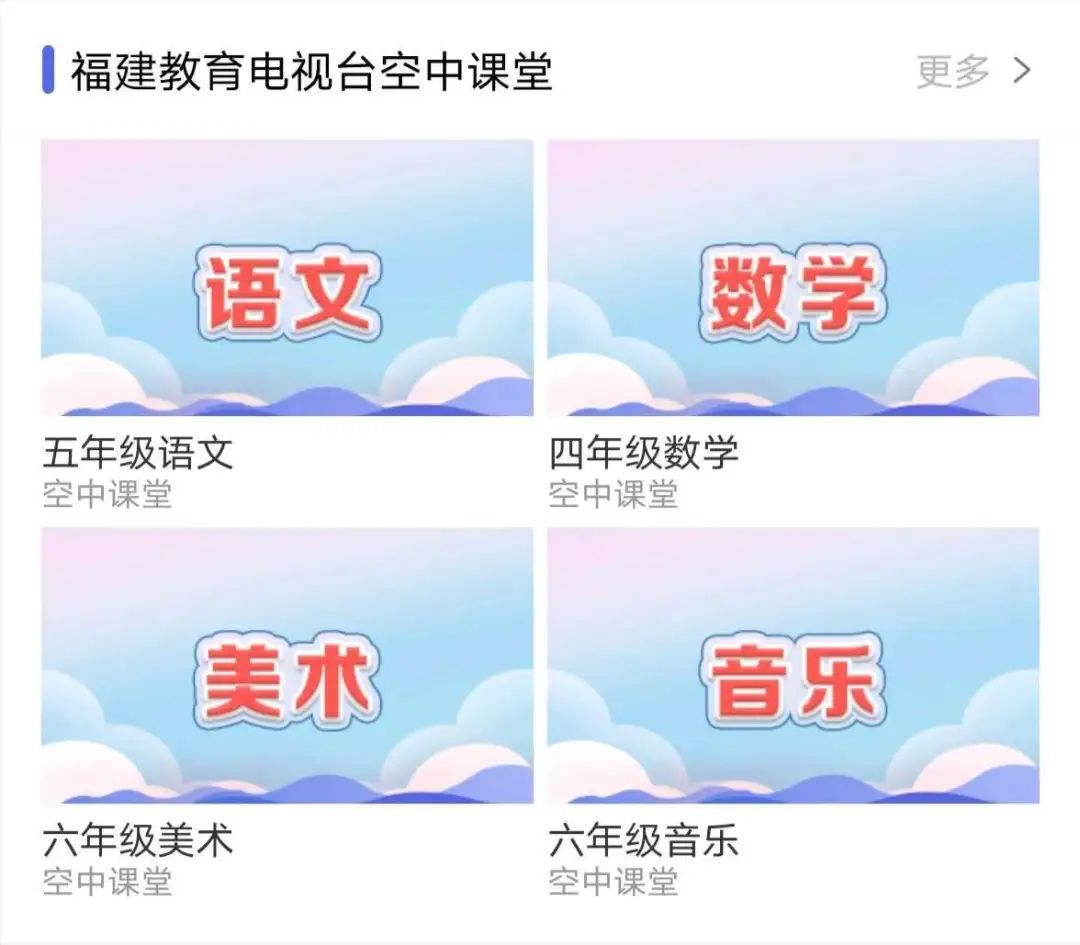View the 六年级音乐 course tile
Screen dimensions: 1080x945
(792, 666)
